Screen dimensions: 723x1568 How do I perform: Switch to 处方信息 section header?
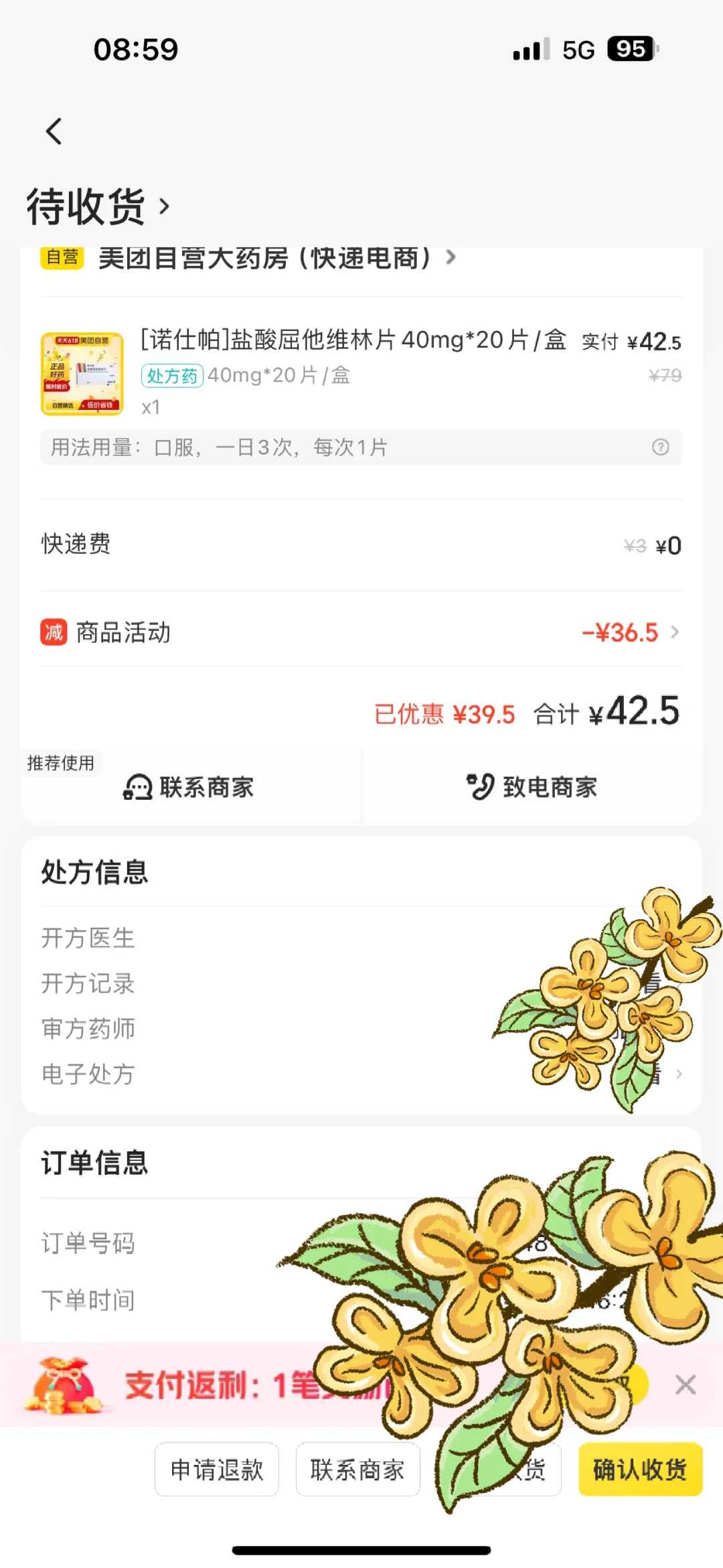click(94, 871)
